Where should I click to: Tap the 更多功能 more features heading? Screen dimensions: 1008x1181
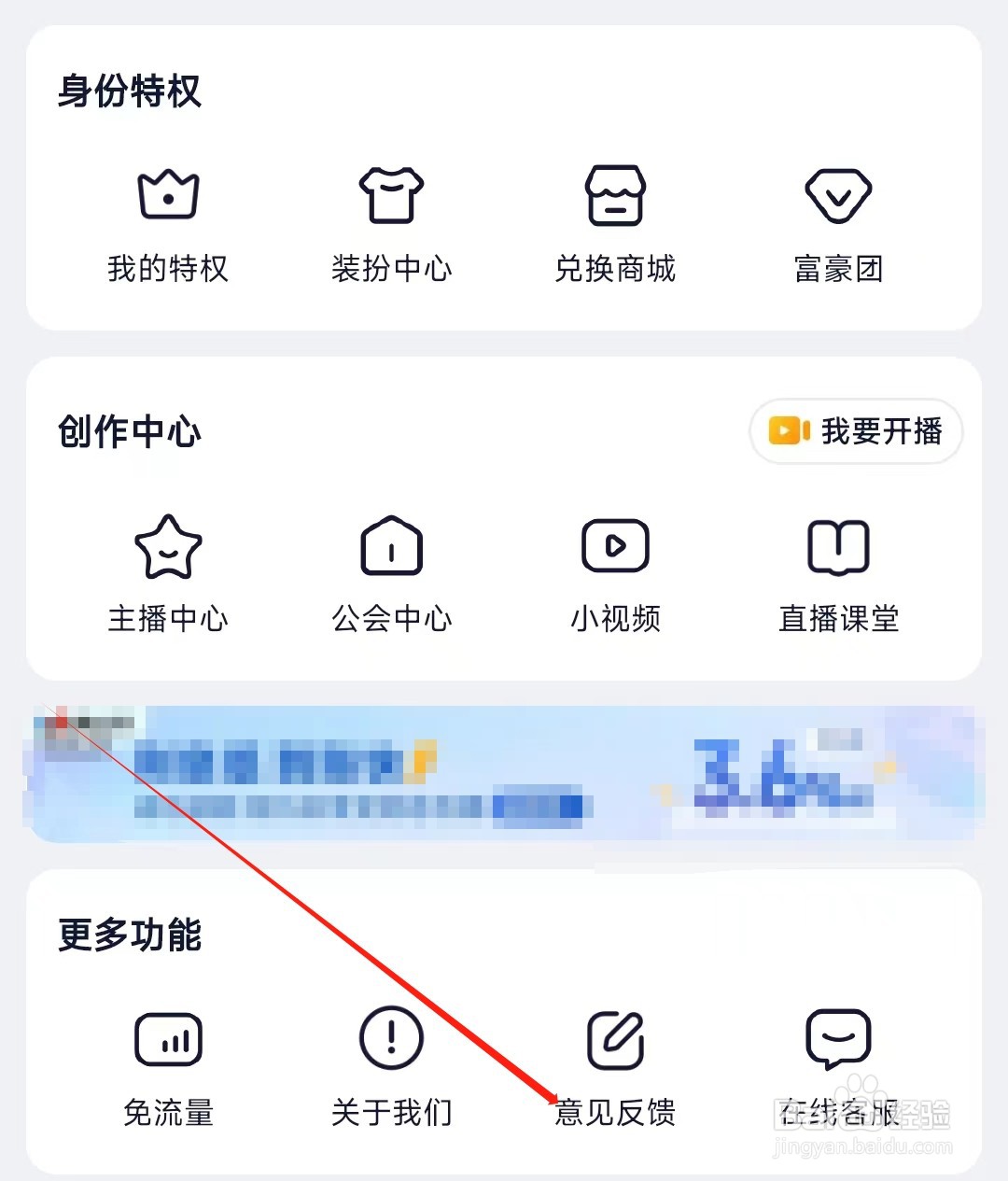pos(129,936)
